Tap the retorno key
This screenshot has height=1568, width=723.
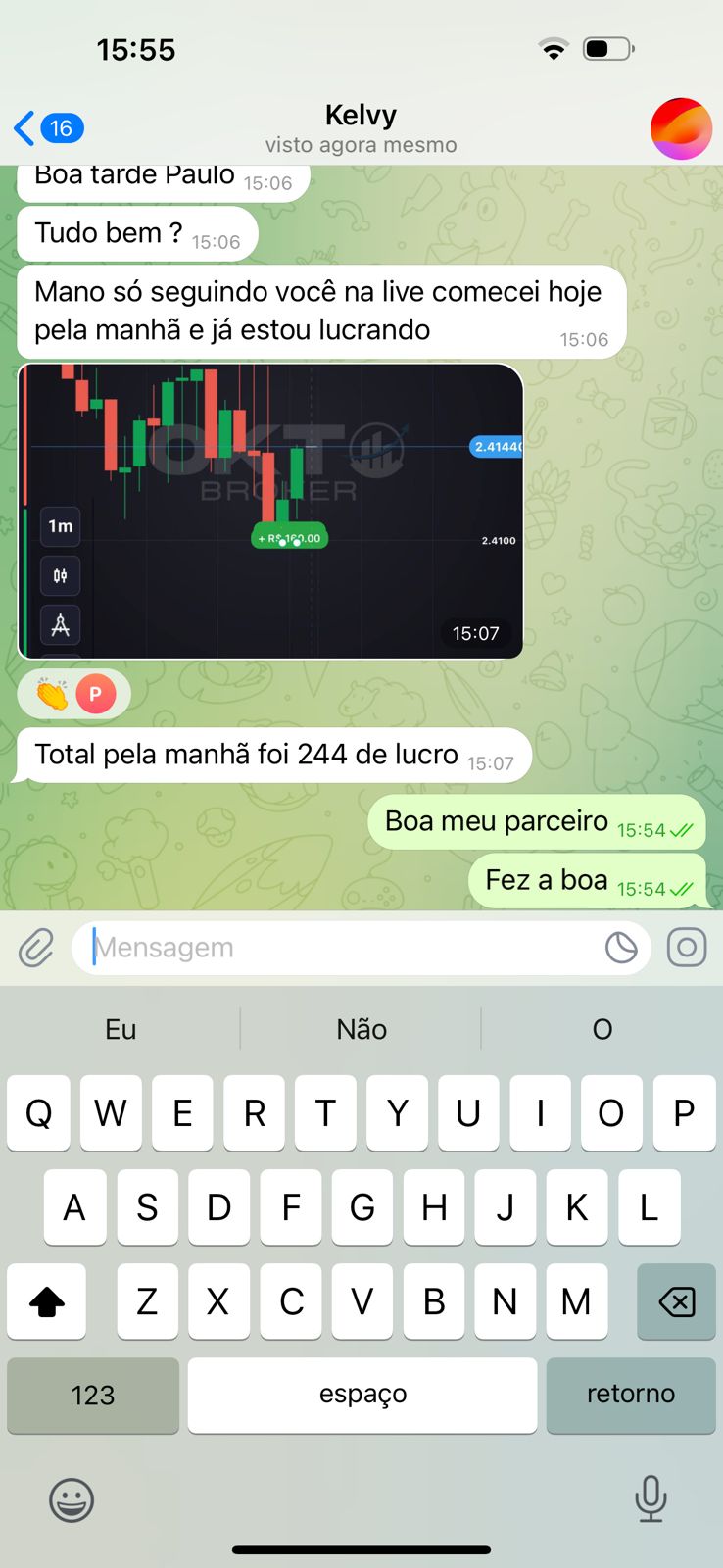click(x=630, y=1395)
